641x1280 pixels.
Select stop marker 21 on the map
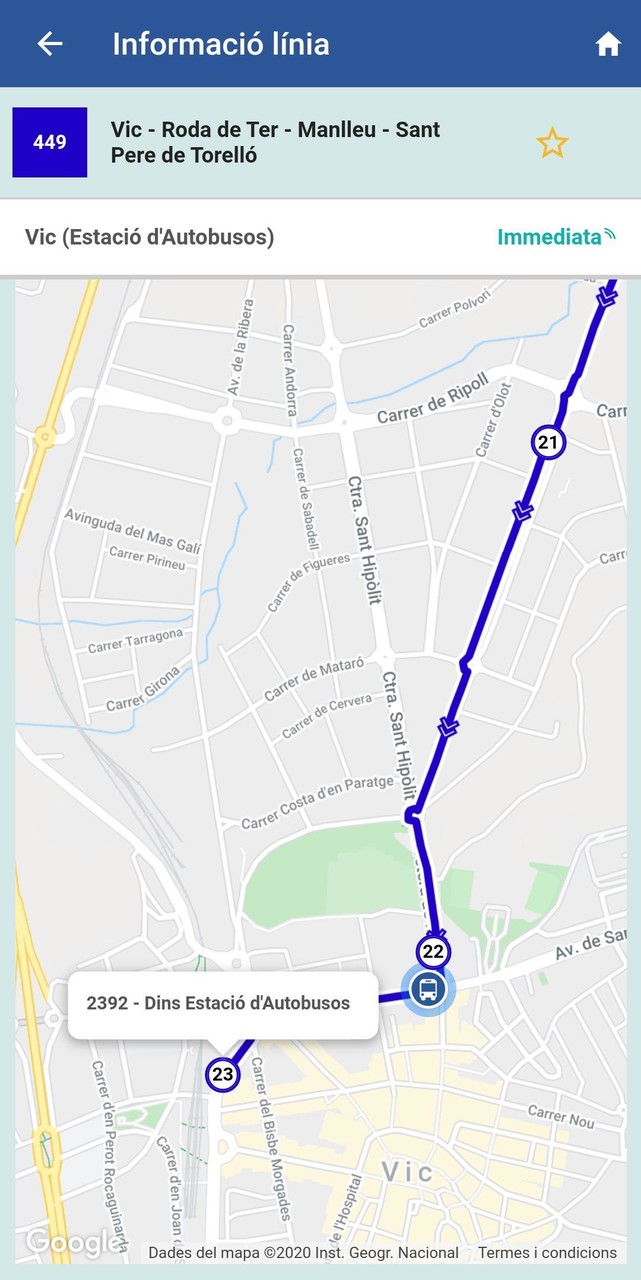(548, 442)
